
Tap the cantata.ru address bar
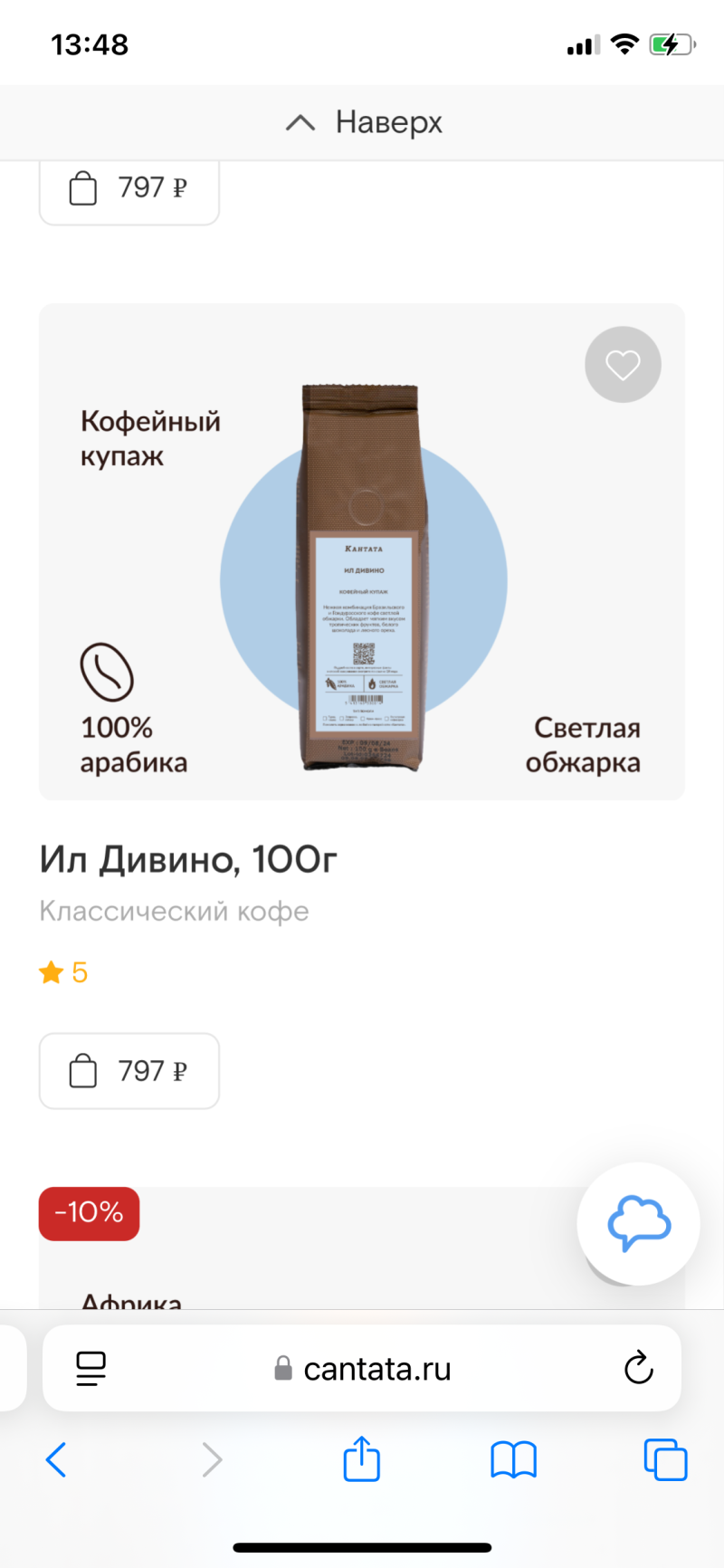coord(376,1369)
